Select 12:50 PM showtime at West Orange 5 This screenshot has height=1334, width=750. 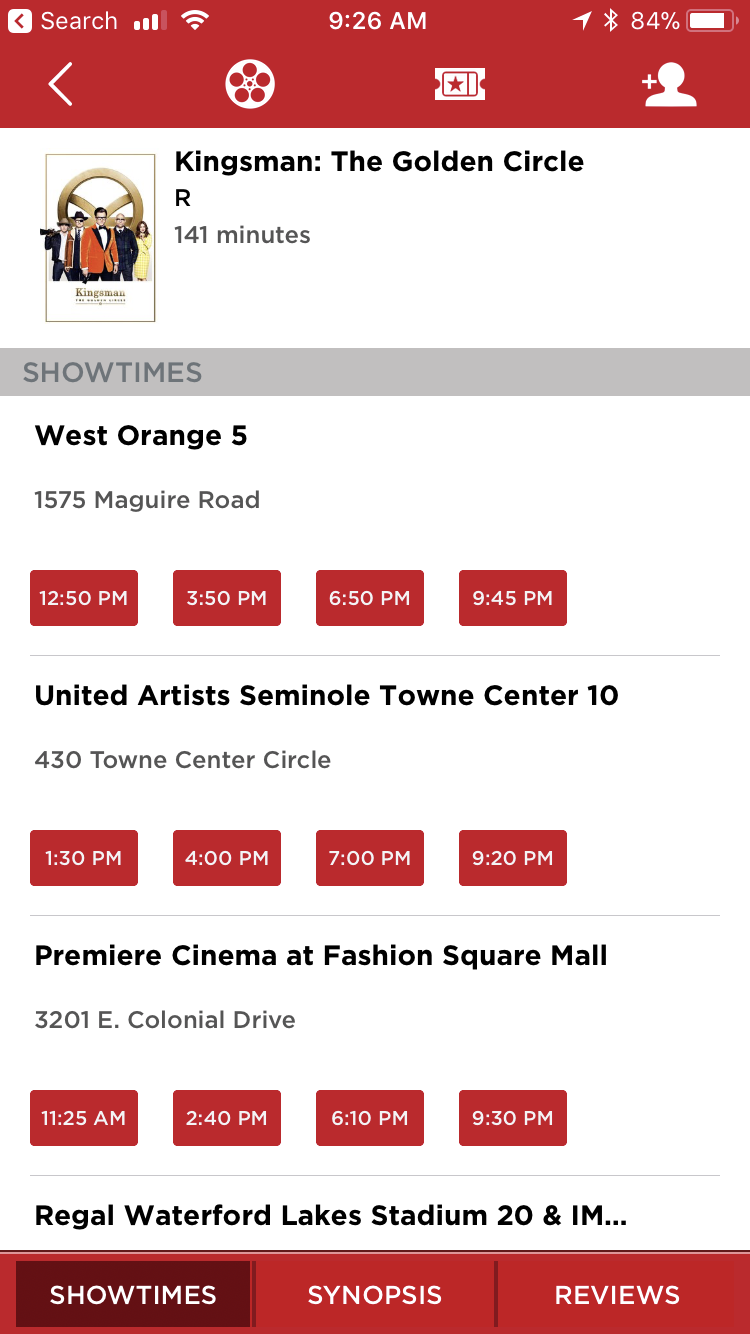84,598
